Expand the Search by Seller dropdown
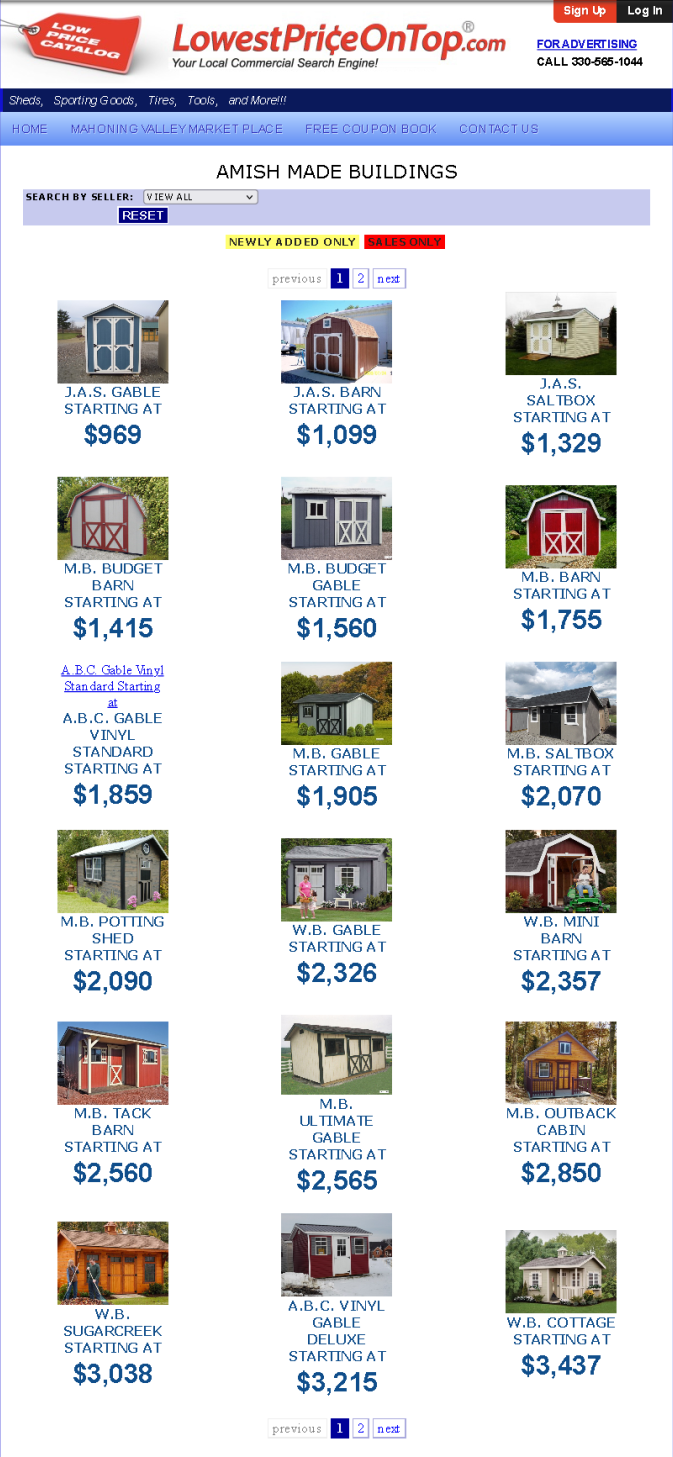The width and height of the screenshot is (673, 1457). (x=200, y=197)
